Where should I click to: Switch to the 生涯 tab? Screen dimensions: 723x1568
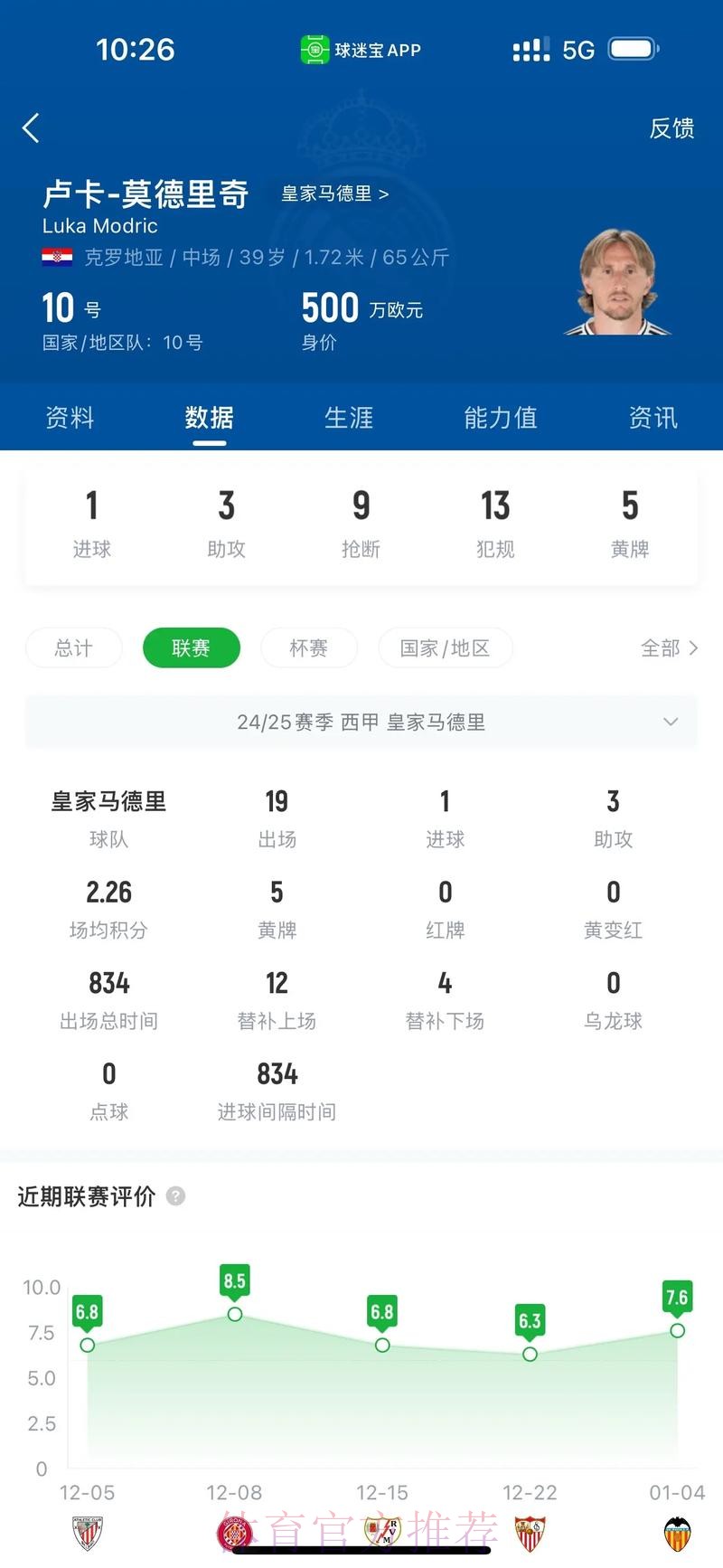[349, 418]
